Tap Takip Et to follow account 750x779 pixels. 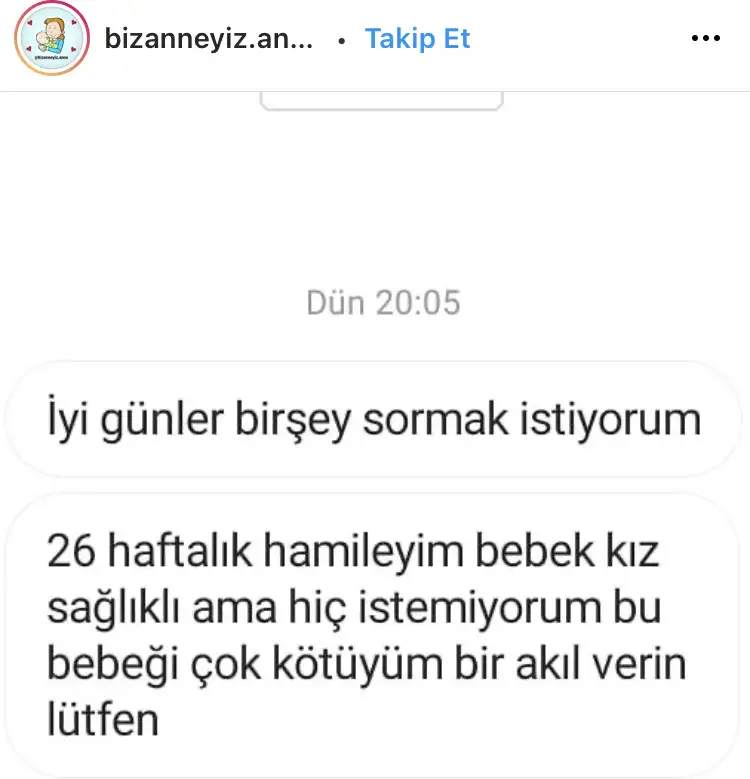pos(417,39)
